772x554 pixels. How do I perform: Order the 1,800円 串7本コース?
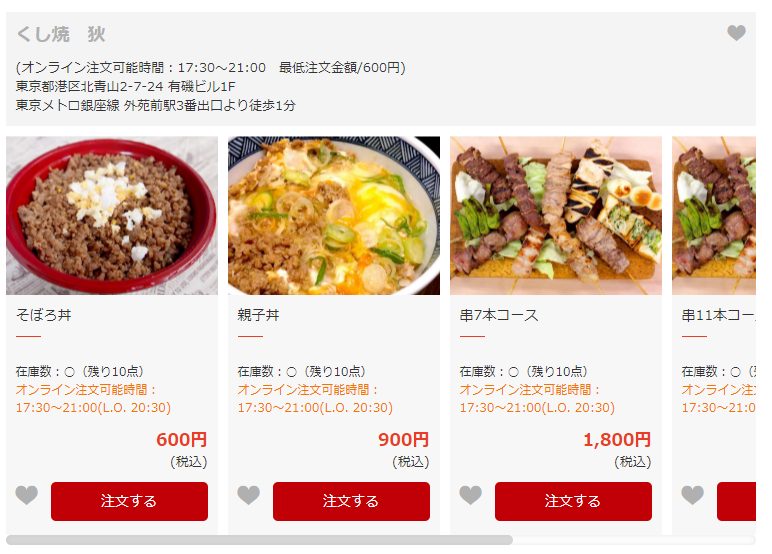(573, 501)
